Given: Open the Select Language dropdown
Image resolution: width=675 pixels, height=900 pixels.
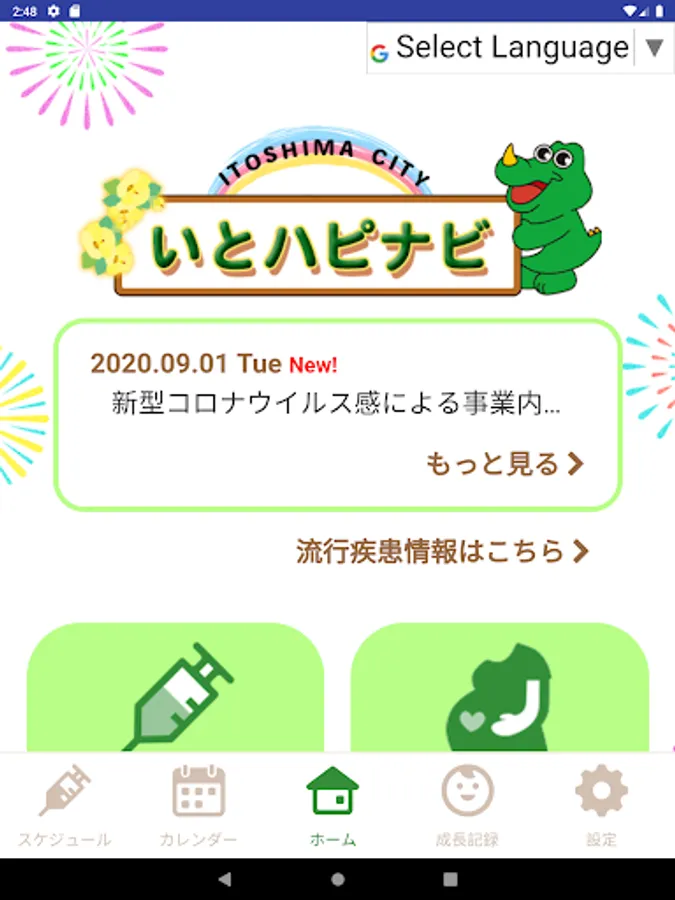Looking at the screenshot, I should [x=517, y=48].
